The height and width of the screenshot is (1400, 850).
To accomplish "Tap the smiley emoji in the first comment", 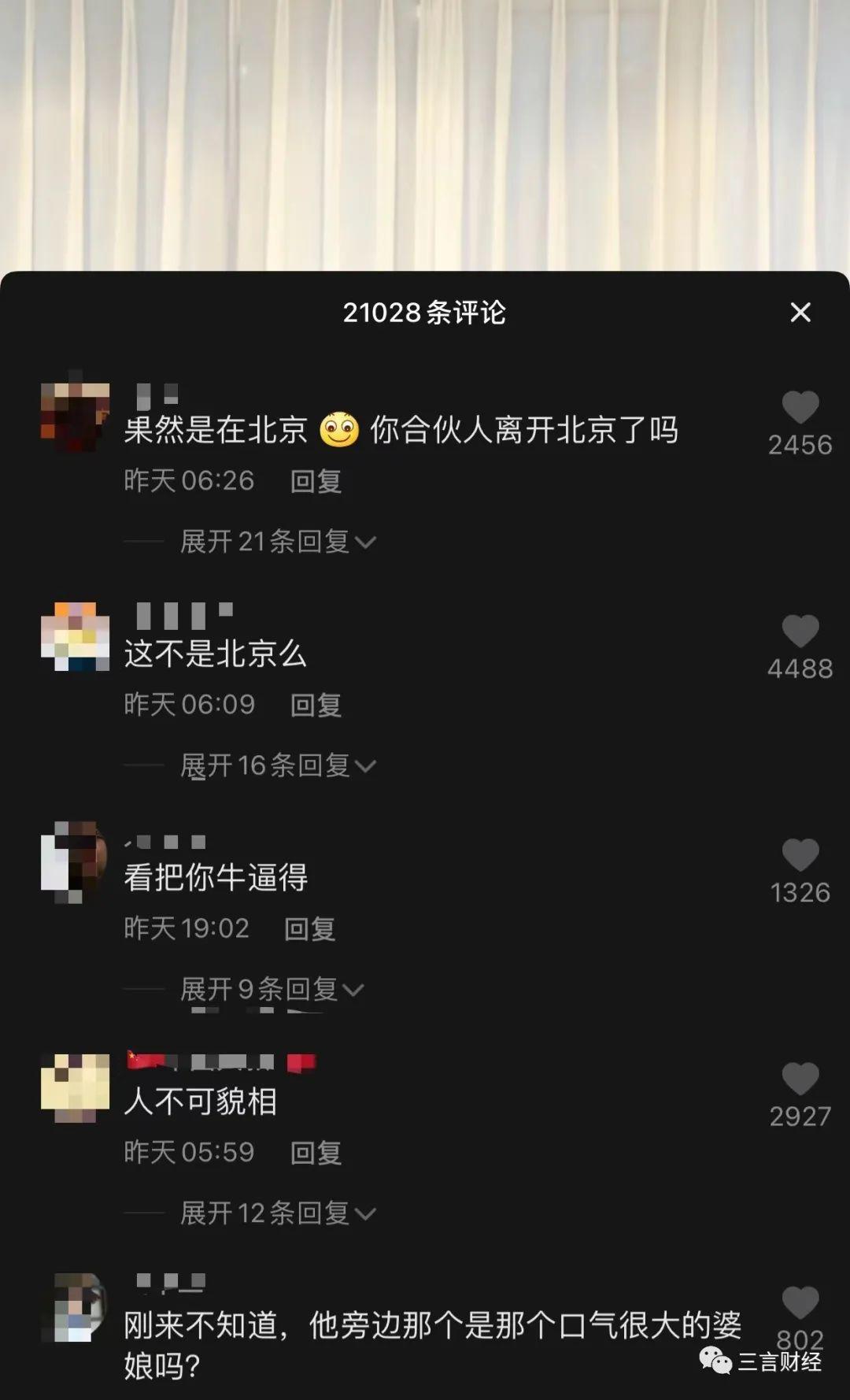I will point(340,427).
